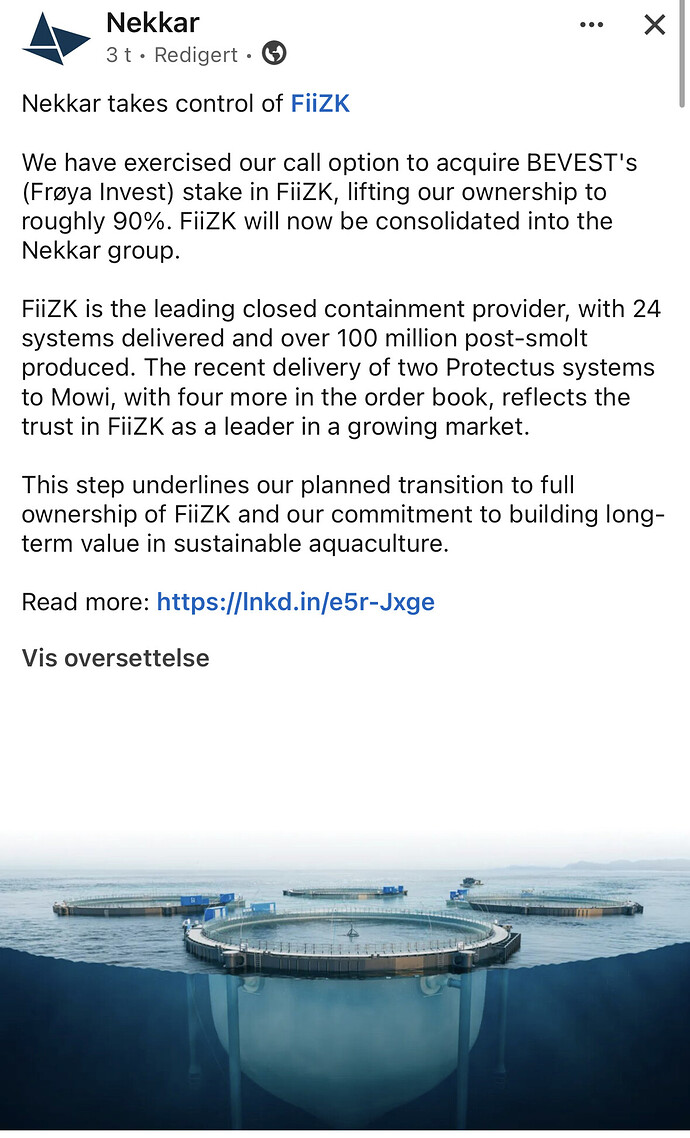The height and width of the screenshot is (1138, 690).
Task: Open the lnkd.in Read more link
Action: [295, 602]
